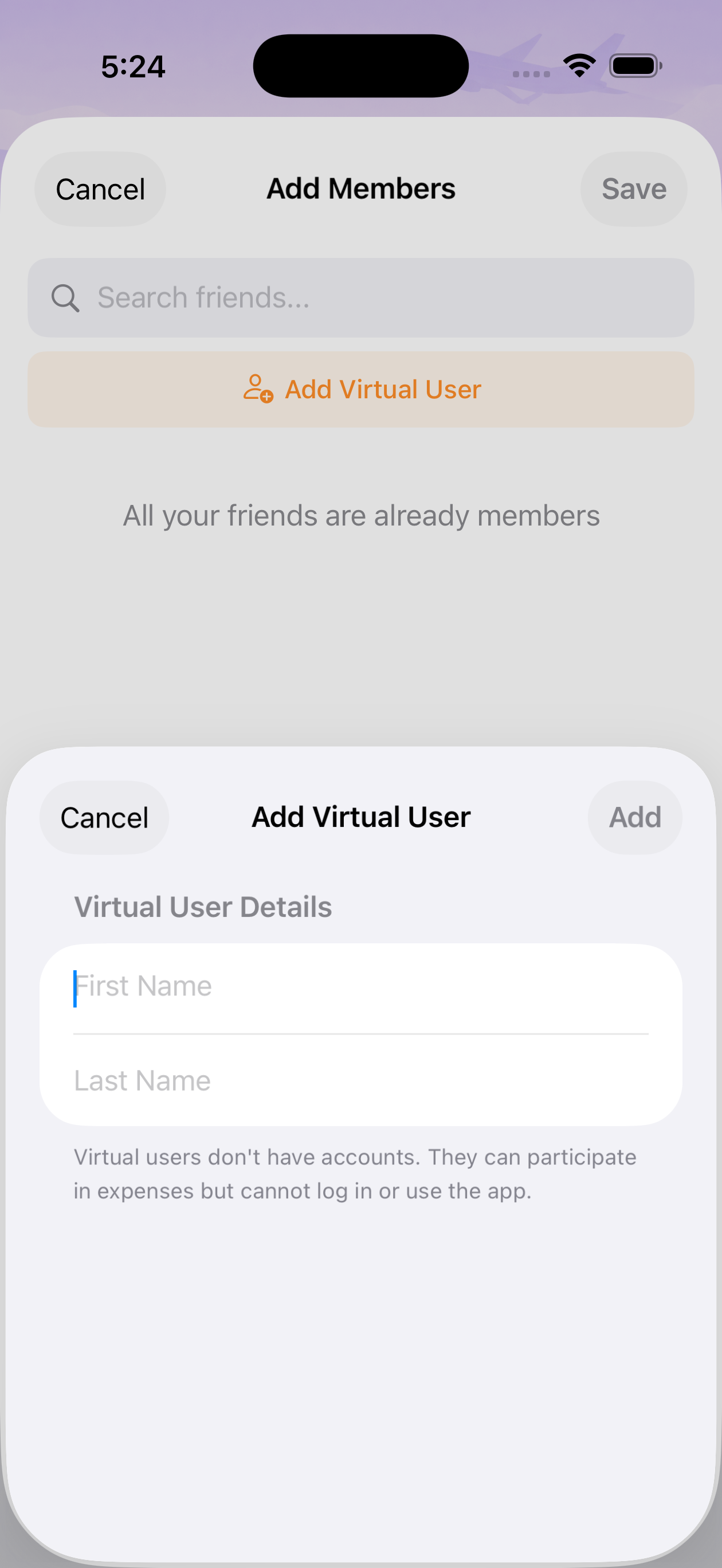
Task: Select the Add Members title
Action: coord(360,189)
